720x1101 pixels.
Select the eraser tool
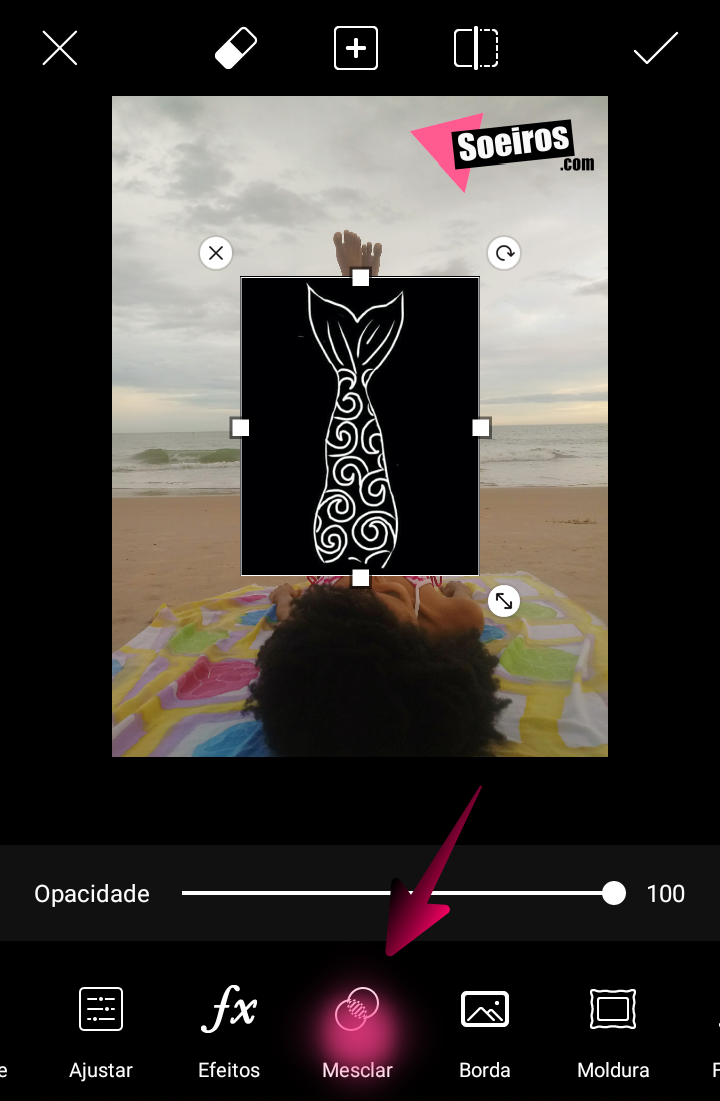tap(236, 48)
